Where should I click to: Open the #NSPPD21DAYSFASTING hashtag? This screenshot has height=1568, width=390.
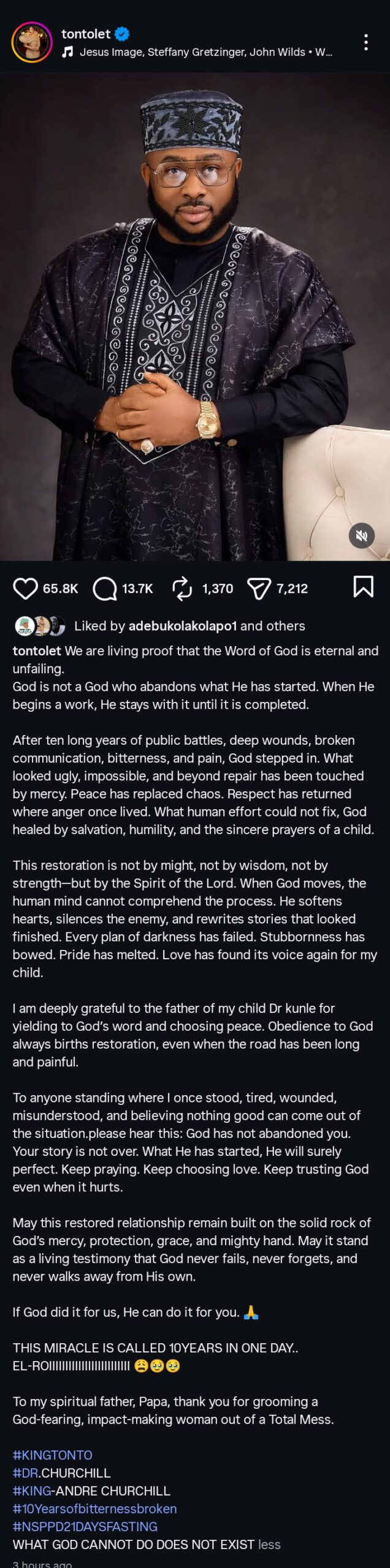point(85,1526)
